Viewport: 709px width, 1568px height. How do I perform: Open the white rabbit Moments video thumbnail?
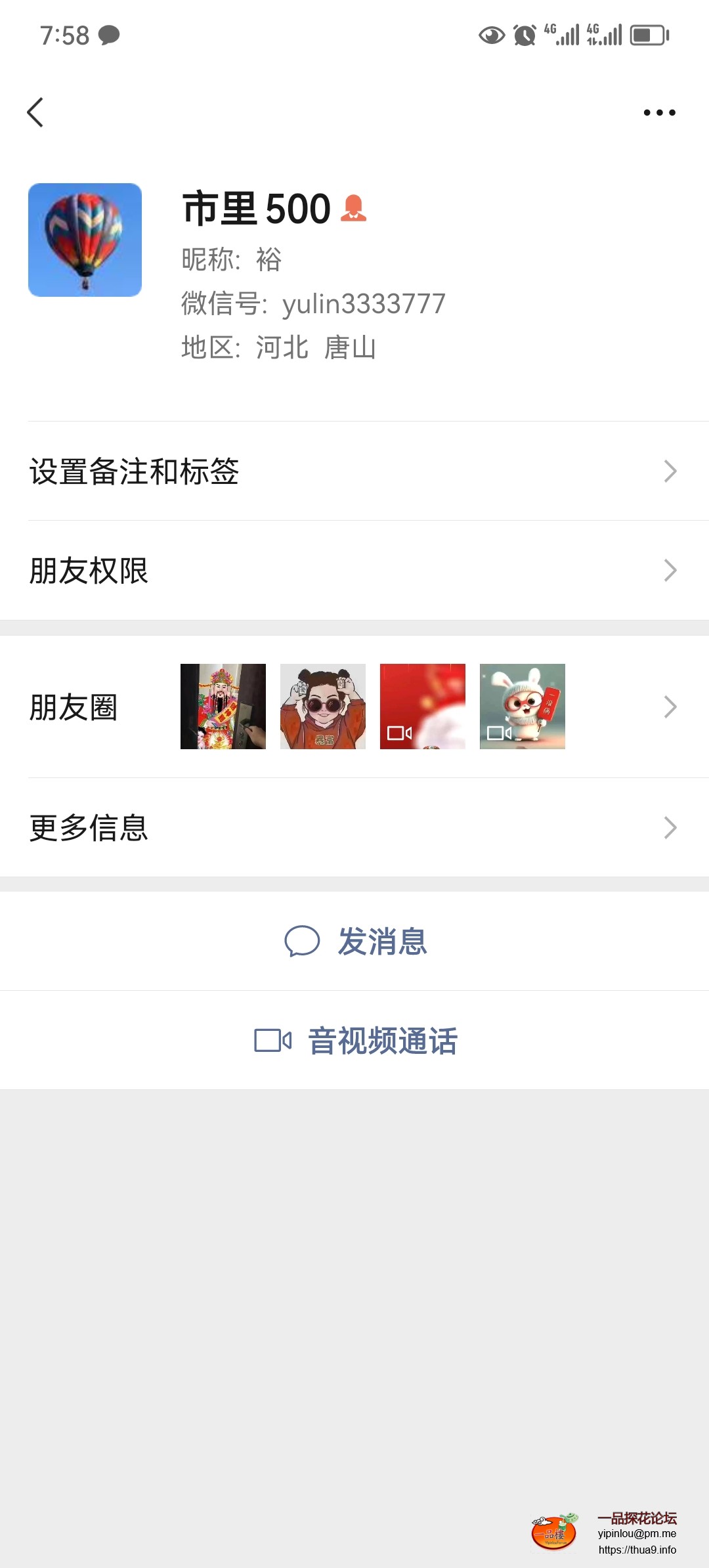point(522,707)
